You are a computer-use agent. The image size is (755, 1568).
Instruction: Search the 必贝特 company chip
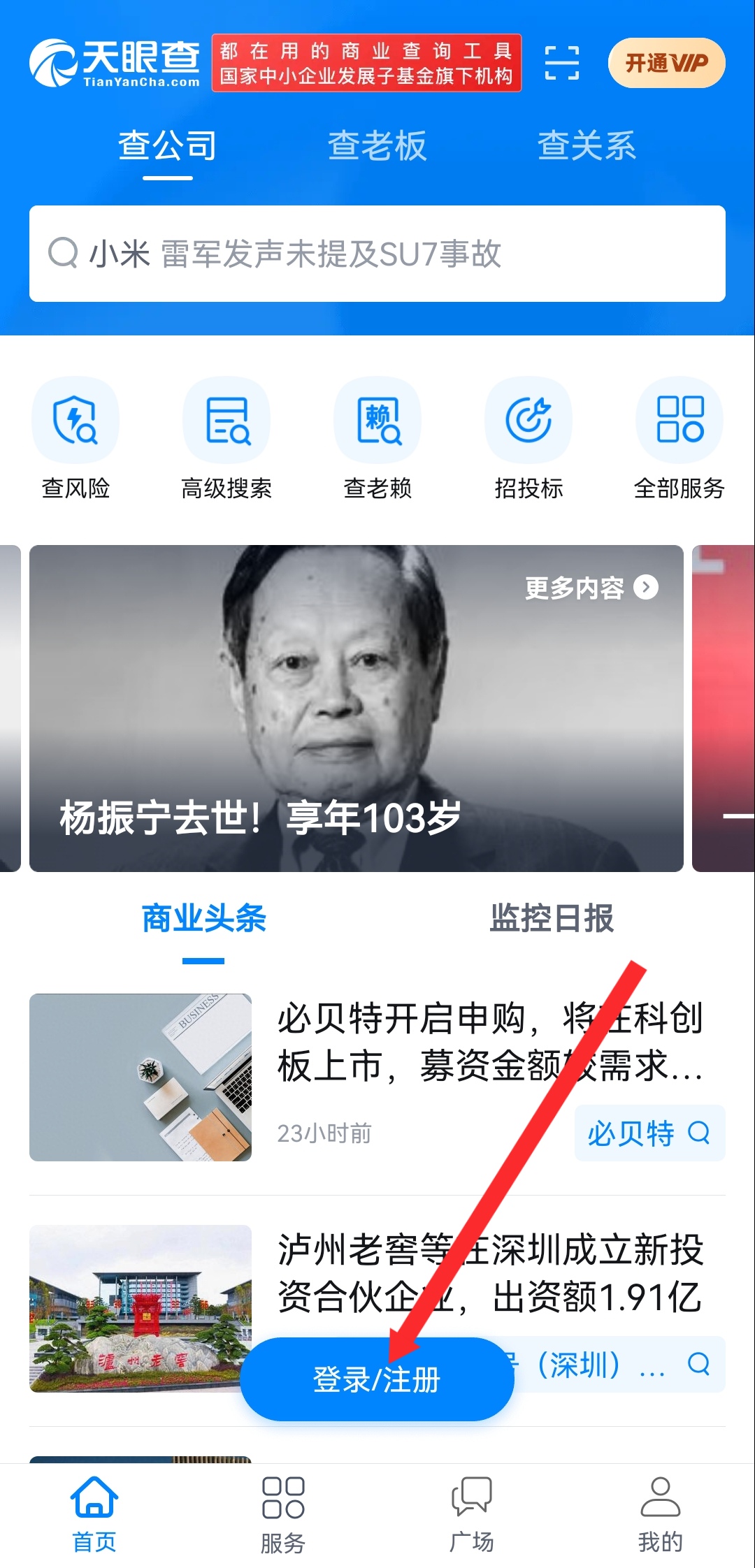point(649,1133)
